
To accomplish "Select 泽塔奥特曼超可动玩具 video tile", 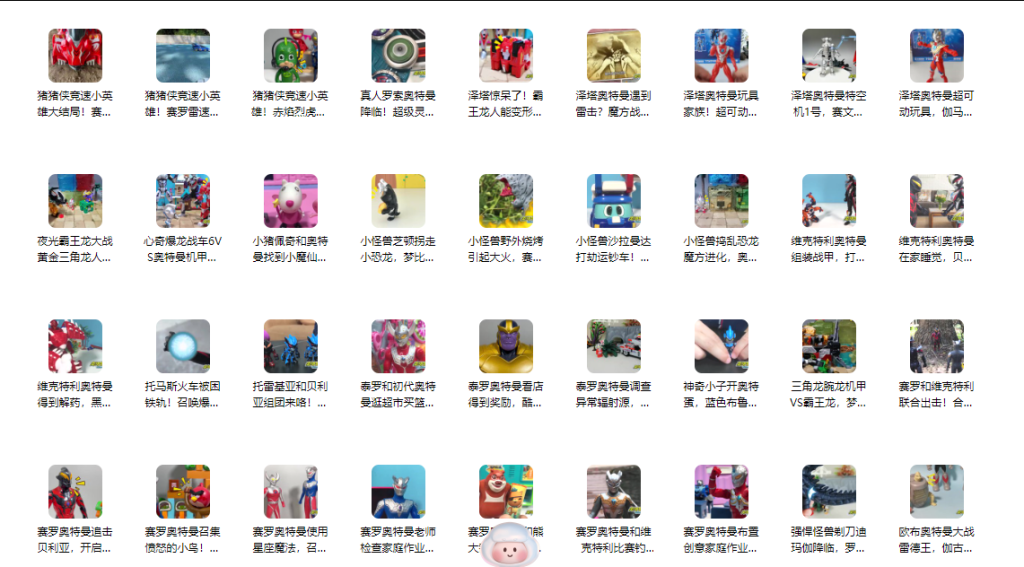I will click(x=936, y=55).
